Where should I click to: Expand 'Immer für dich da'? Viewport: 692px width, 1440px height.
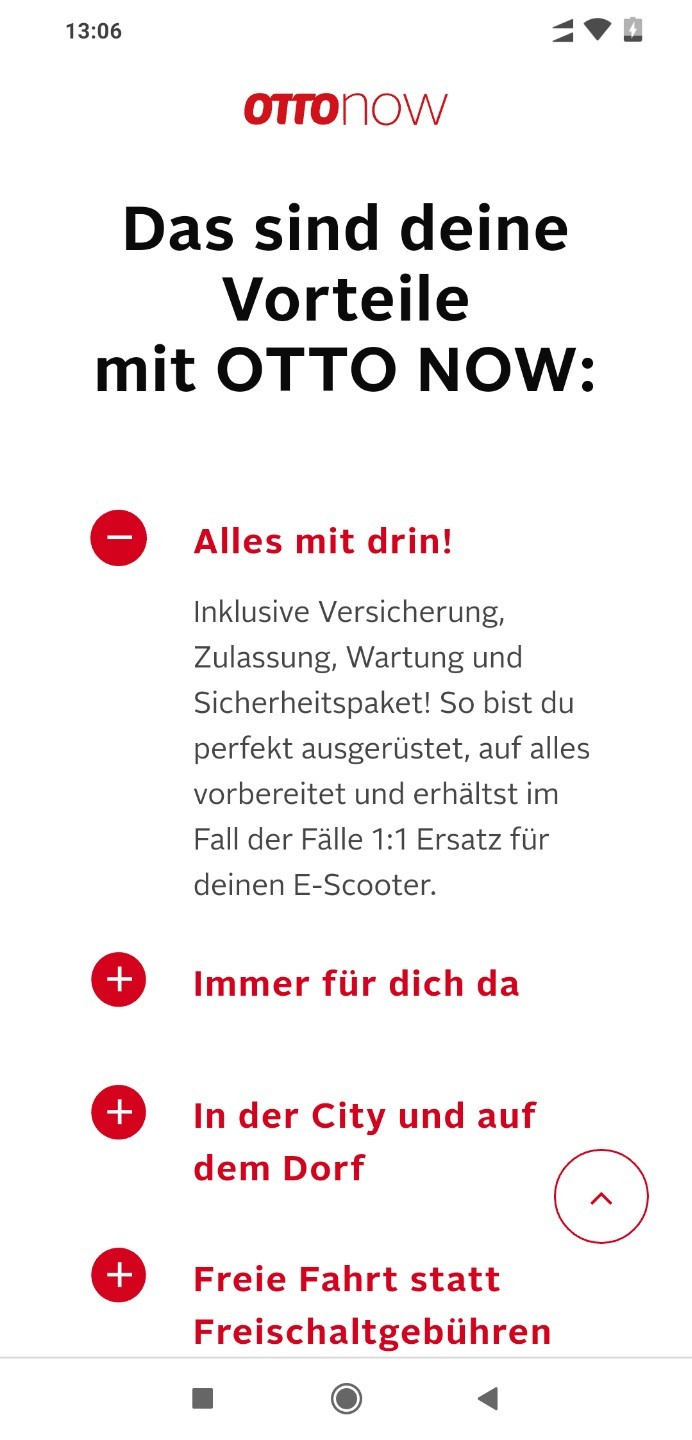(118, 980)
